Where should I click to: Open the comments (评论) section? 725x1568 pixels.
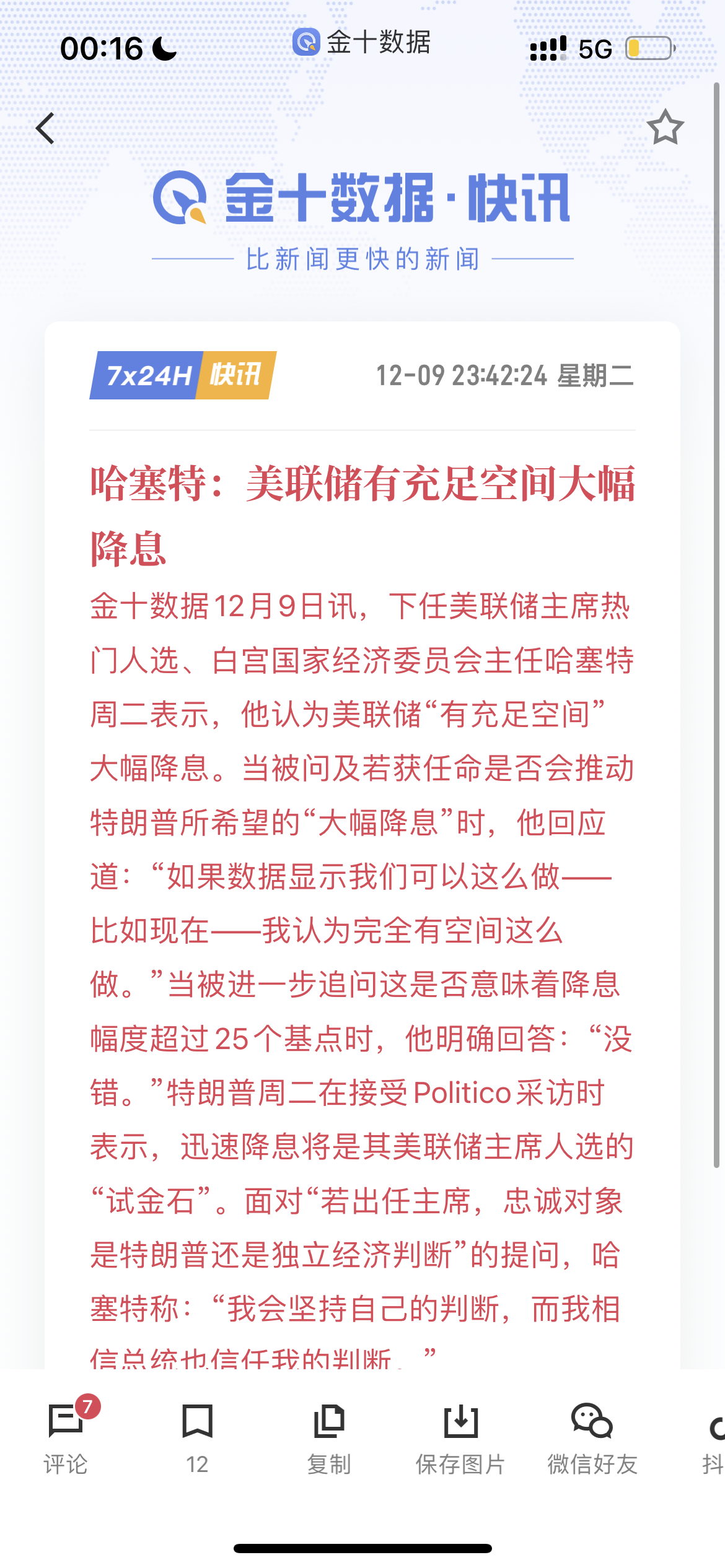pos(66,1438)
